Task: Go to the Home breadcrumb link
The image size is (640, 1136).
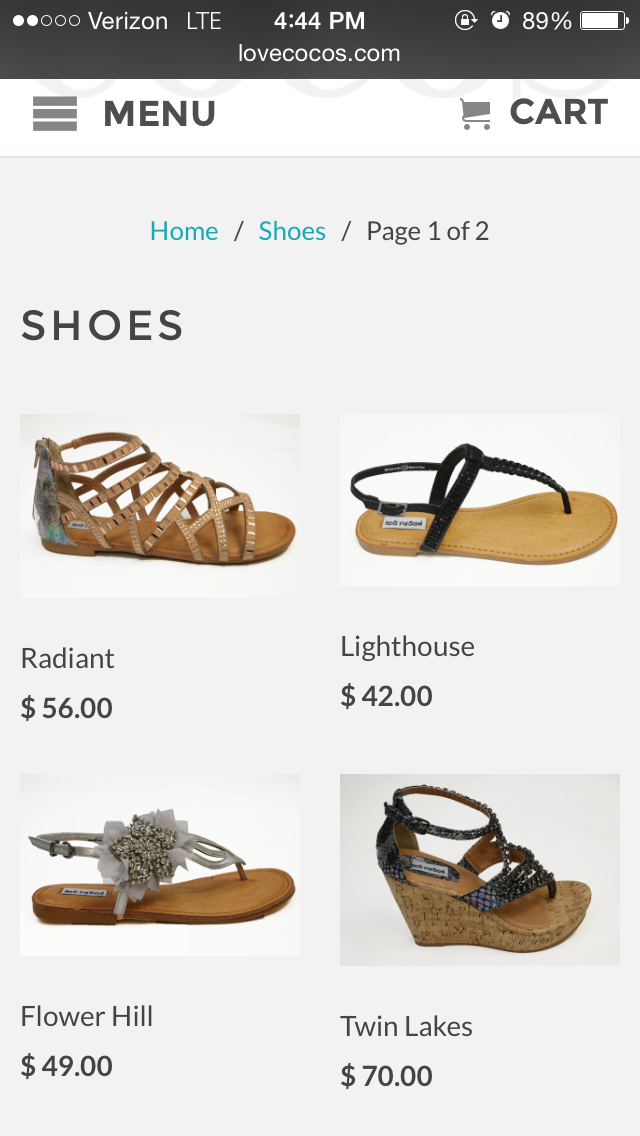Action: (x=184, y=231)
